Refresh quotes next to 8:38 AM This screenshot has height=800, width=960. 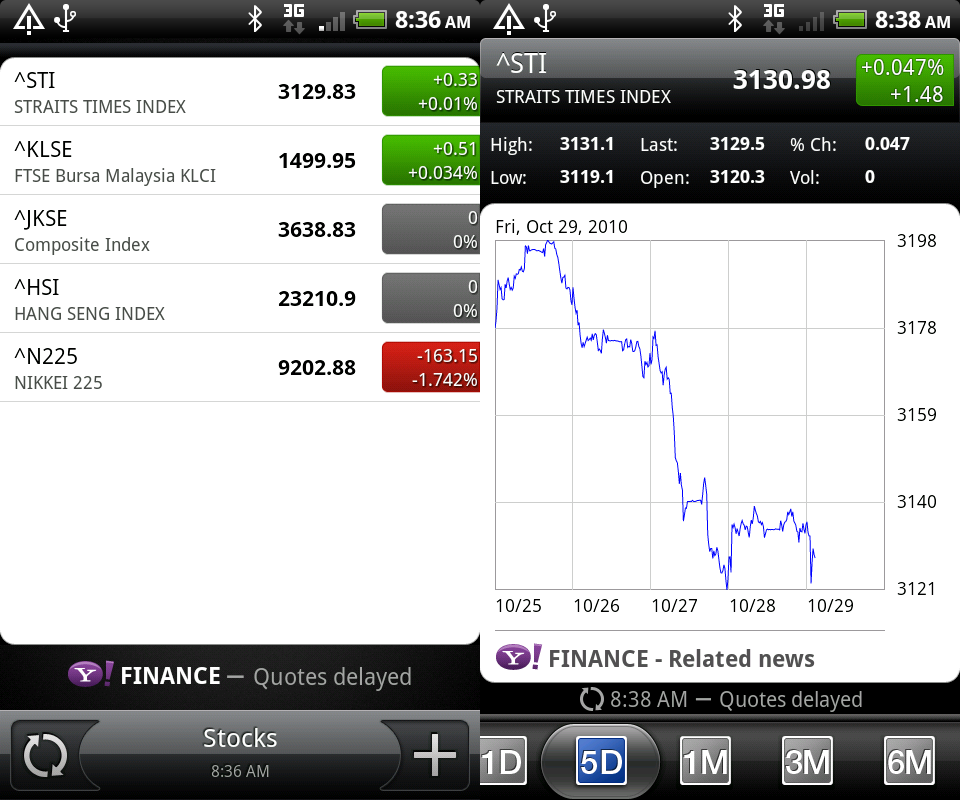(592, 699)
